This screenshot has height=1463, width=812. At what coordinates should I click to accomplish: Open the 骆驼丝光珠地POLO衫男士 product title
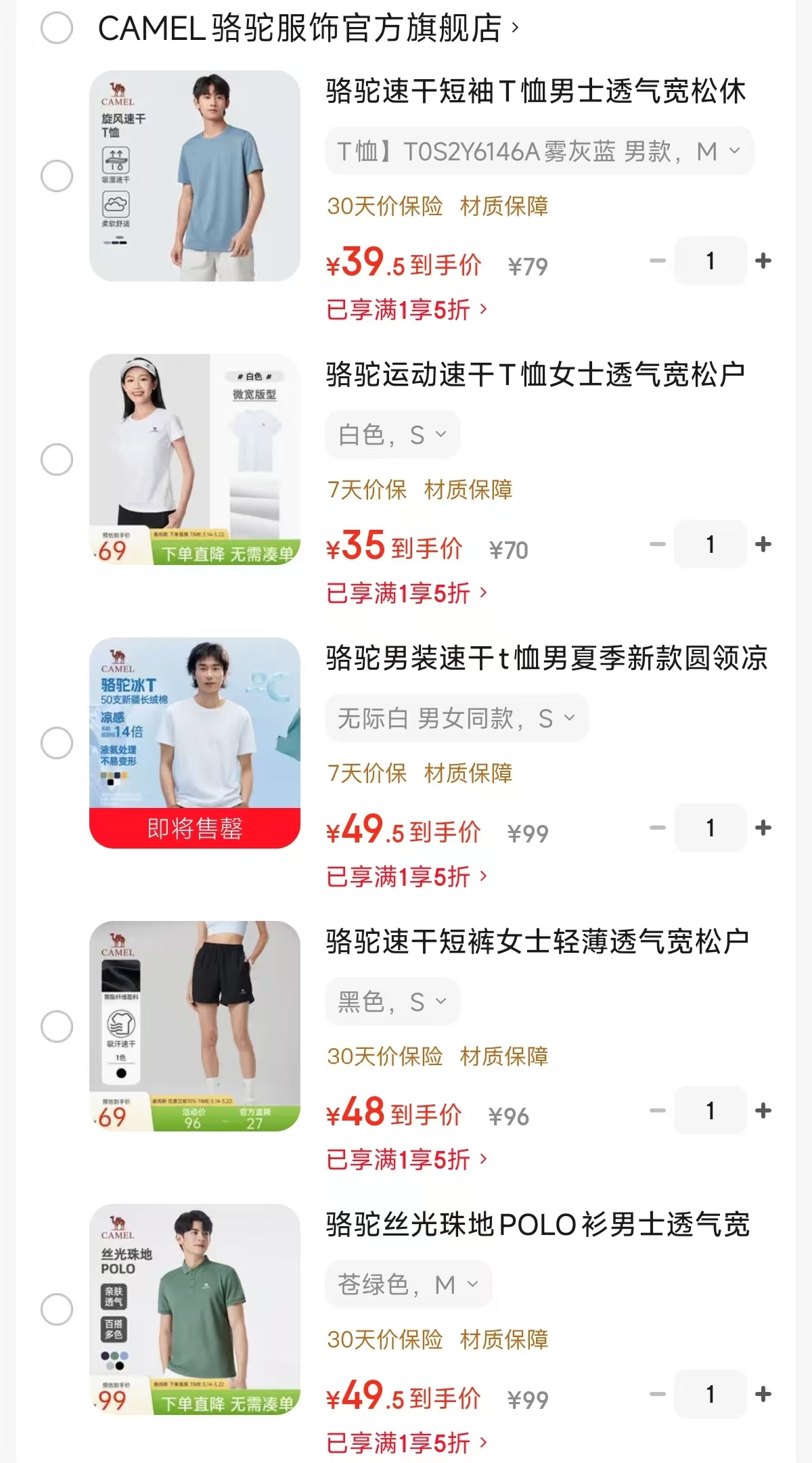(x=538, y=1225)
